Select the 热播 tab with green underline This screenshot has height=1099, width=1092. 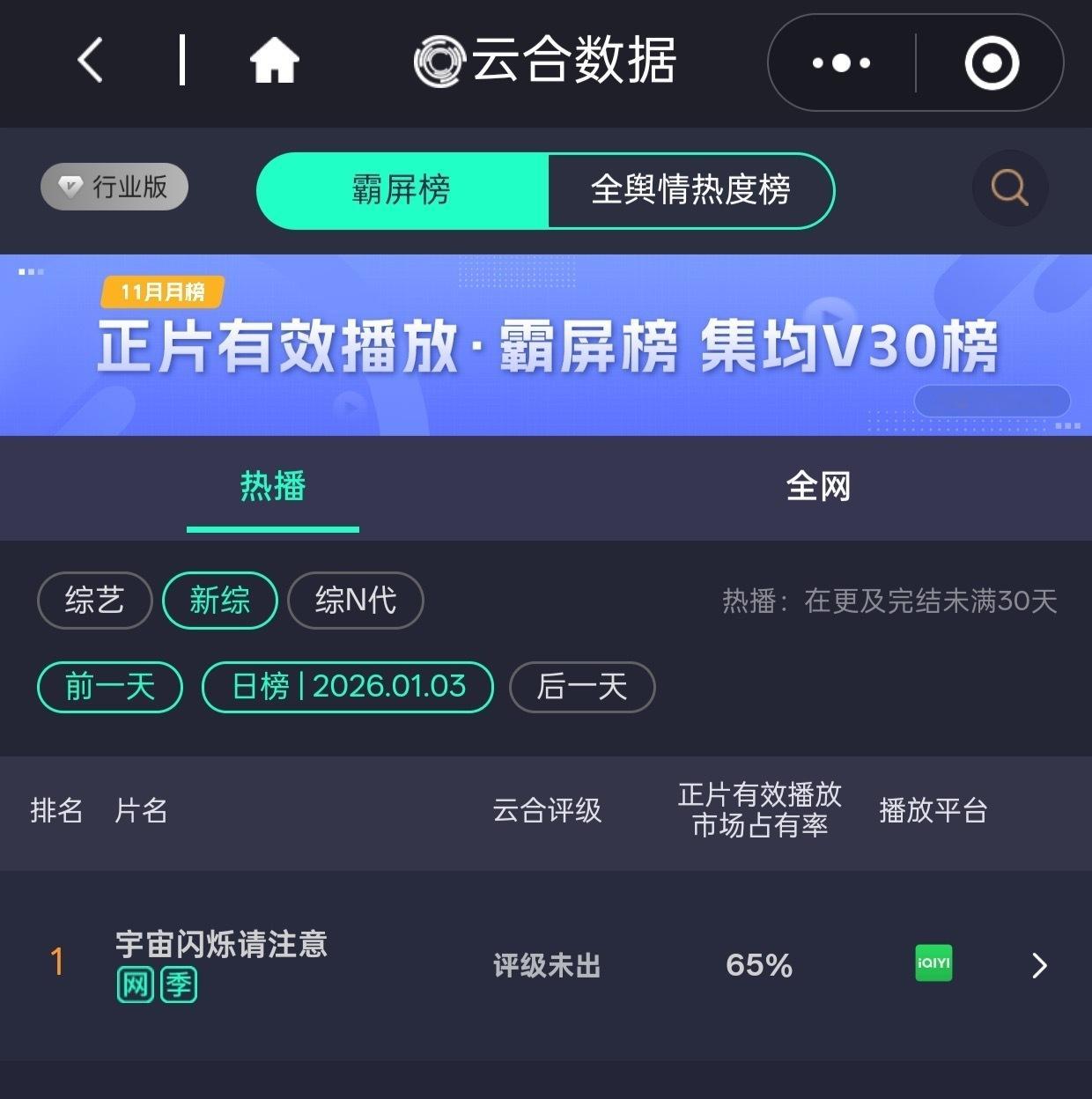click(271, 487)
